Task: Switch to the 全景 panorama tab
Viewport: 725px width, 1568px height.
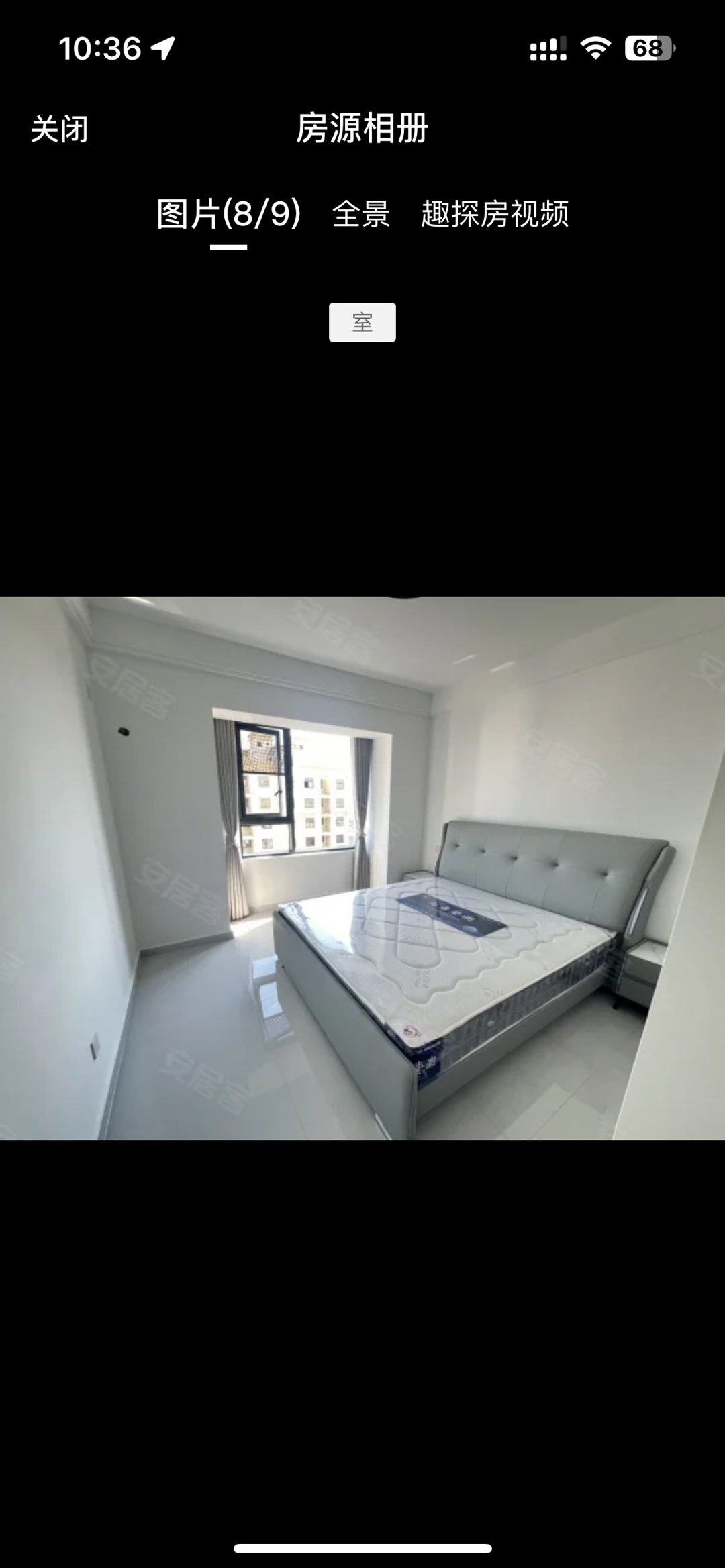Action: (x=361, y=214)
